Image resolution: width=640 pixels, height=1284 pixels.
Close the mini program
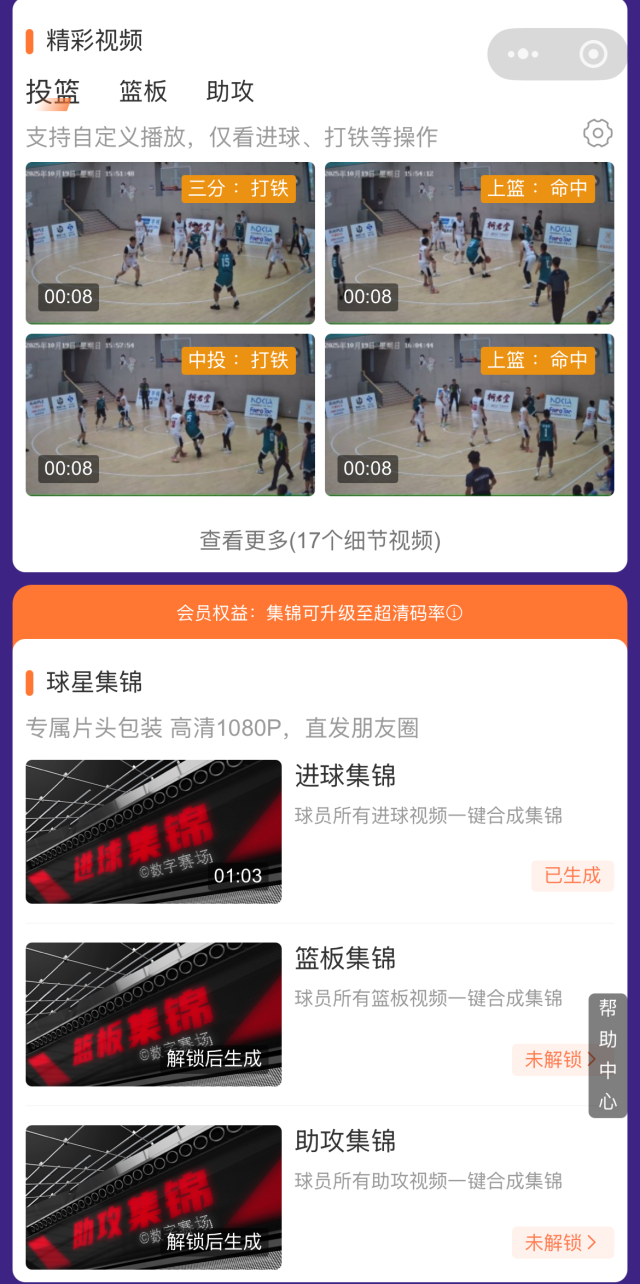594,54
